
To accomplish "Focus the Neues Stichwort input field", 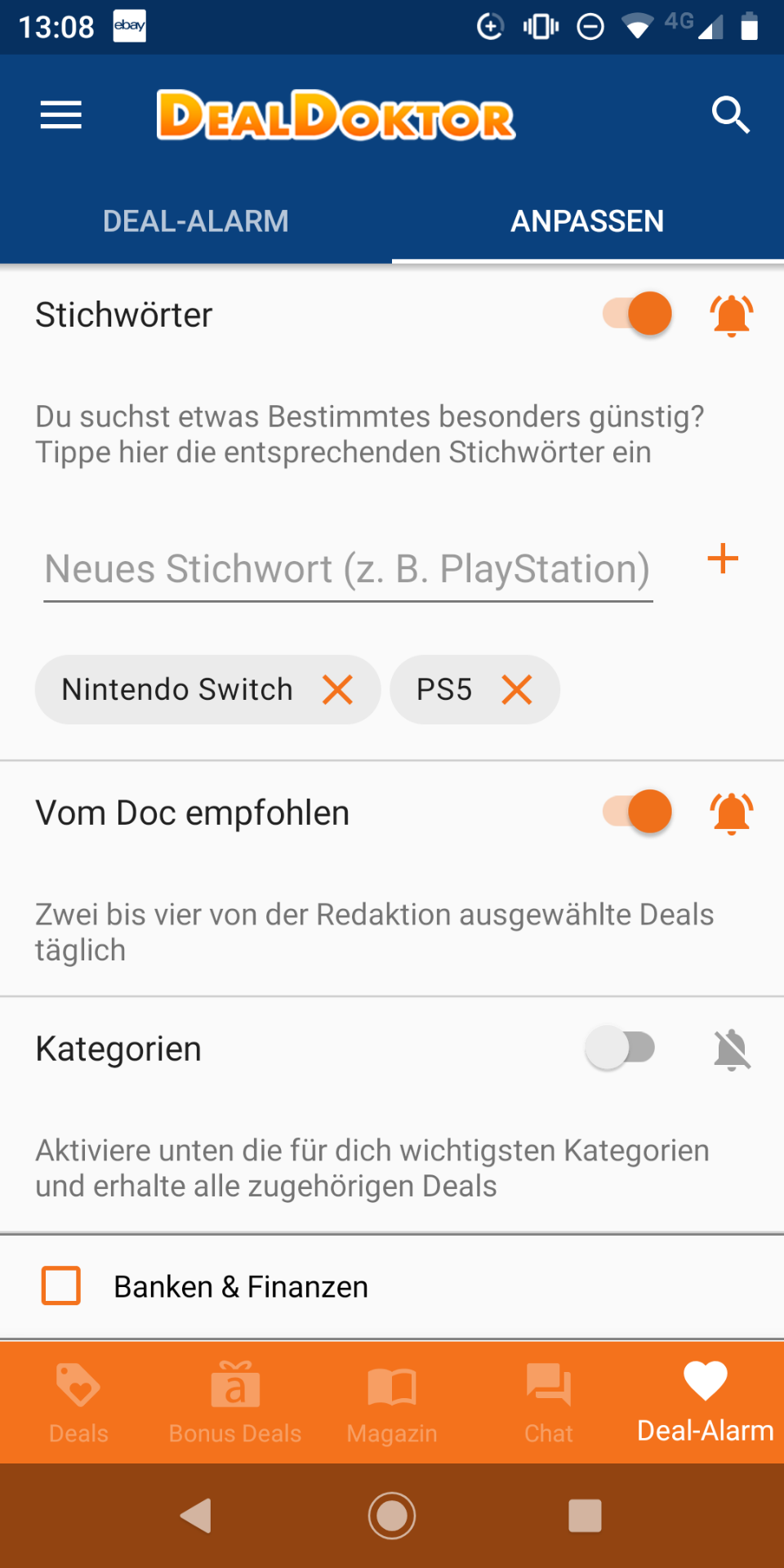I will 348,569.
